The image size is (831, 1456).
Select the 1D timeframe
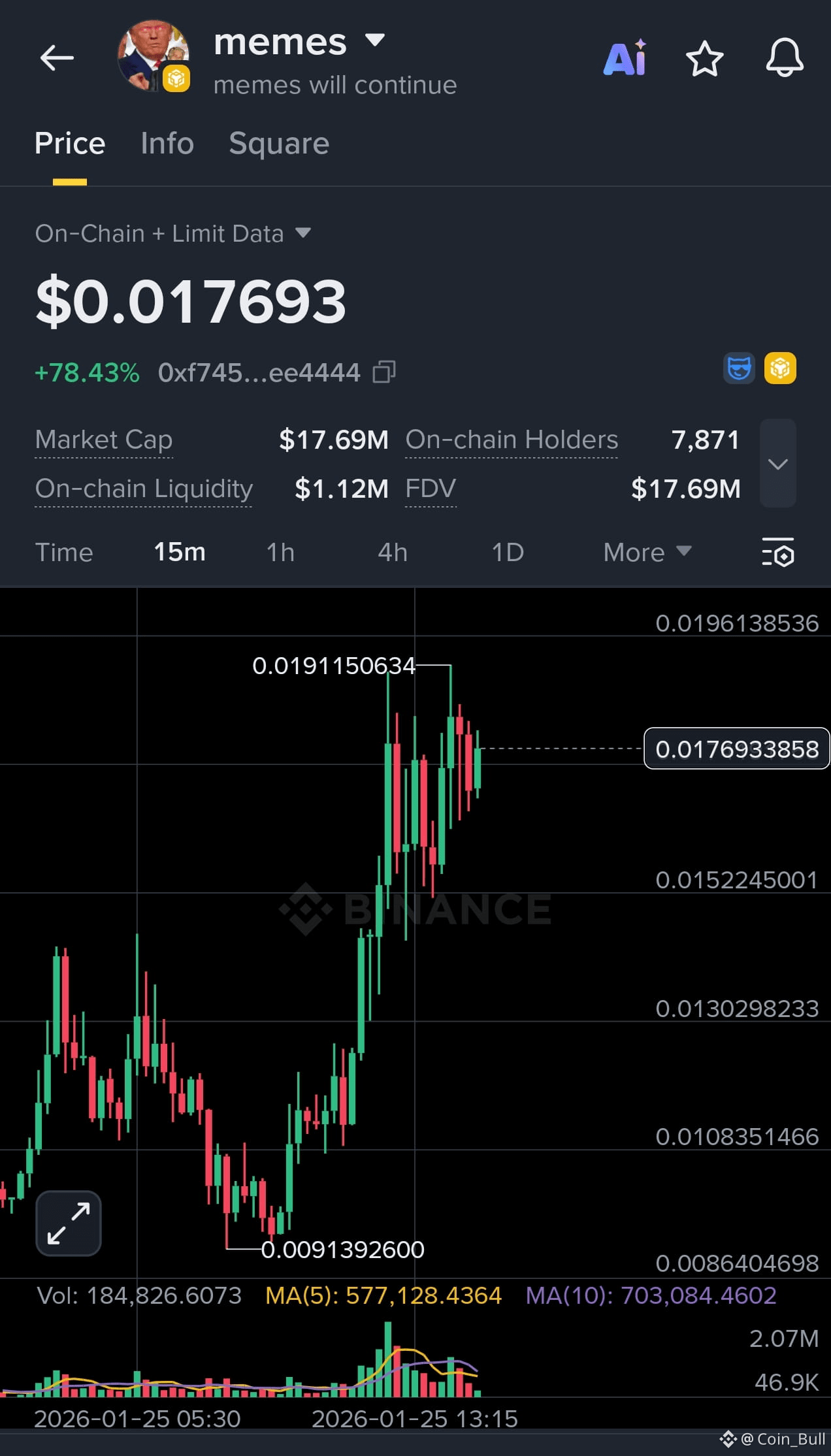click(x=508, y=553)
